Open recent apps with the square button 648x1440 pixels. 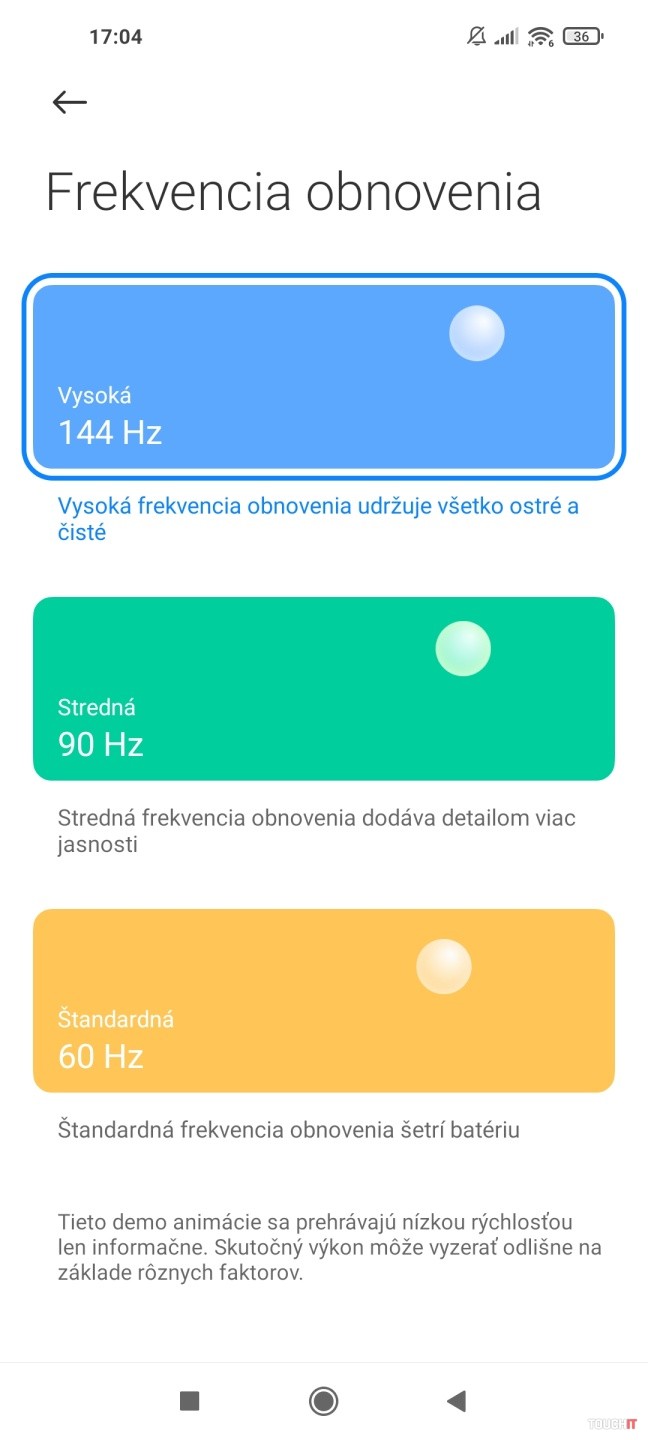tap(190, 1401)
